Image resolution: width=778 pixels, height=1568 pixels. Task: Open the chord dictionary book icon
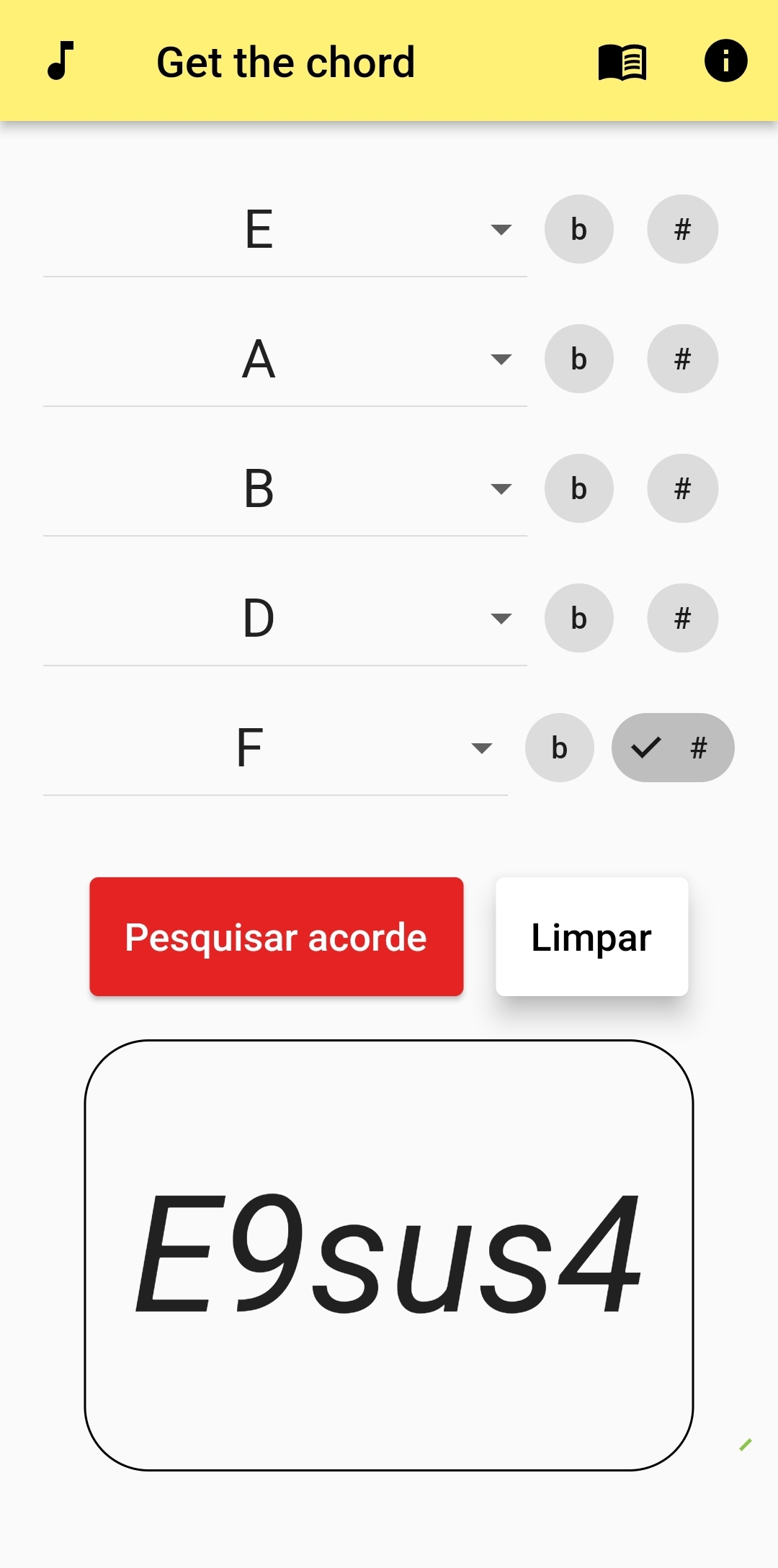622,62
